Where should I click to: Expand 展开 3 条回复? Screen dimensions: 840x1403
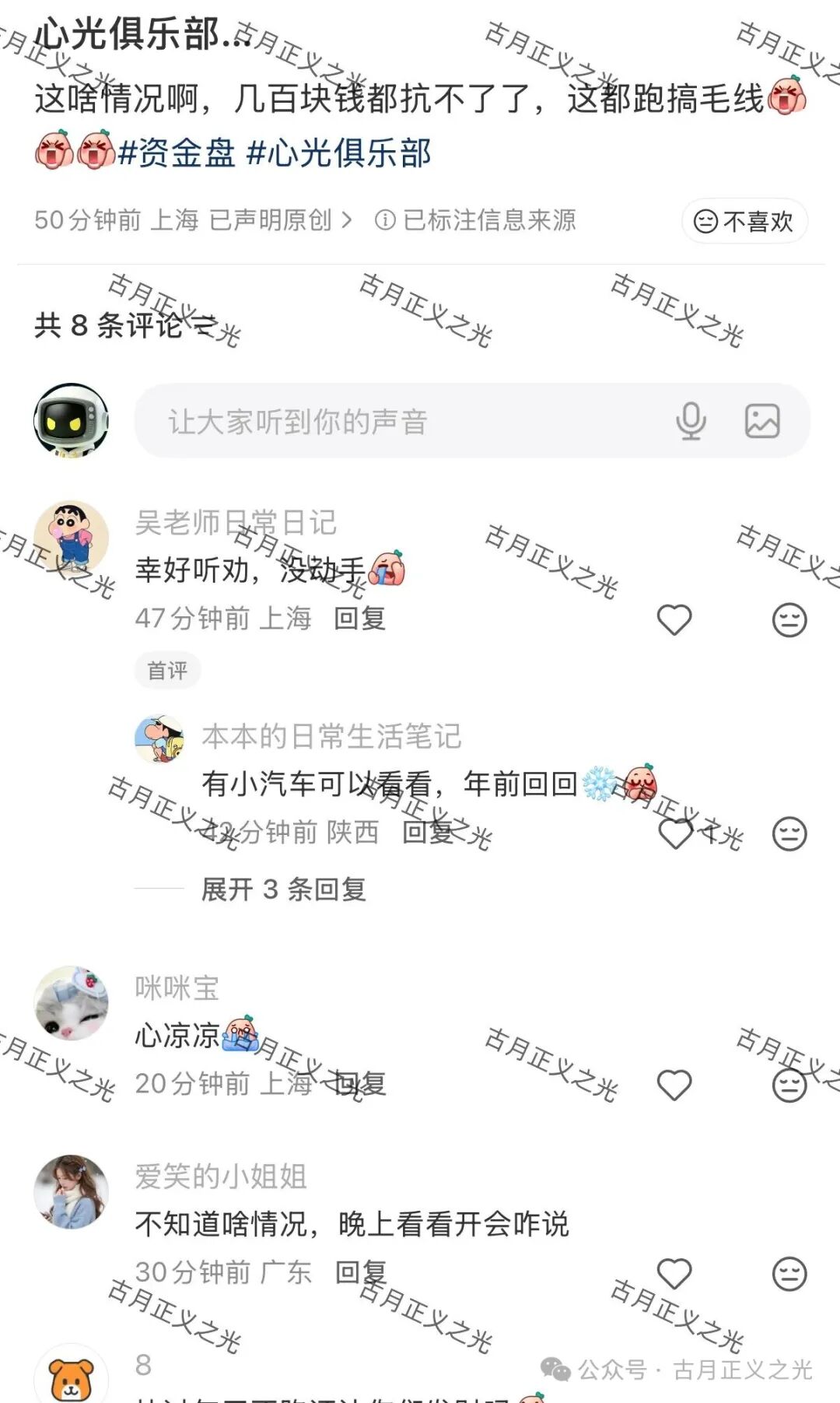283,889
